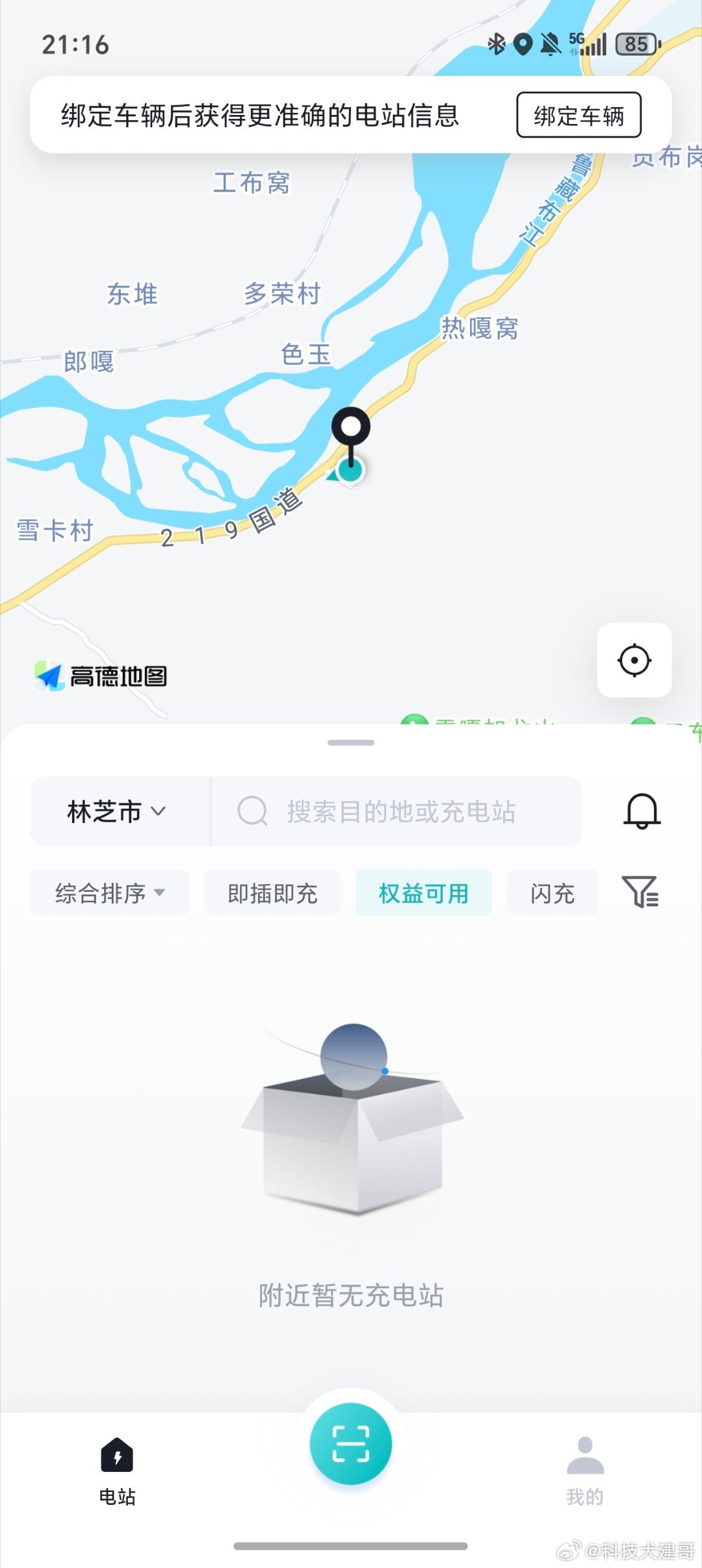Open the 林芝市 city selector
Viewport: 702px width, 1568px height.
point(115,811)
